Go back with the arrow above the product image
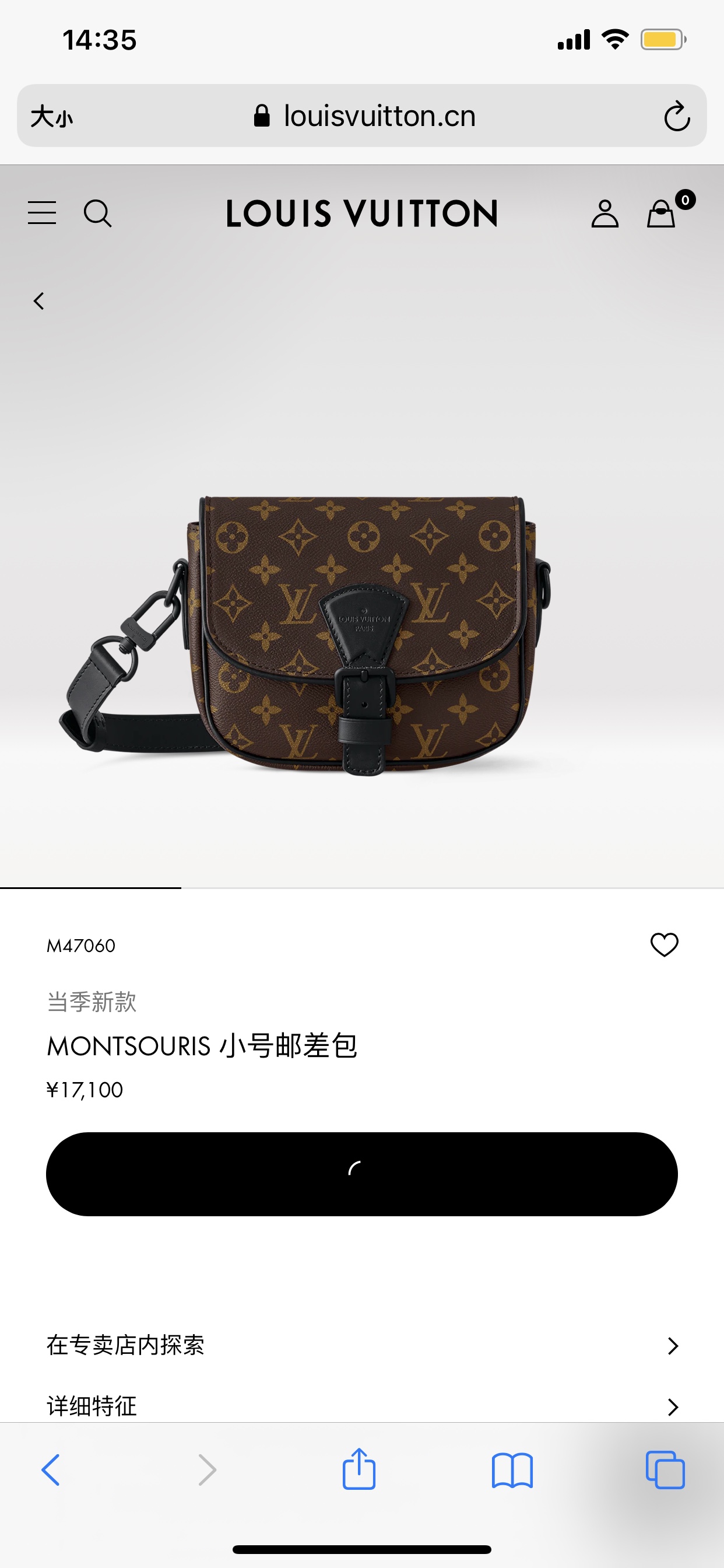The height and width of the screenshot is (1568, 724). (39, 300)
